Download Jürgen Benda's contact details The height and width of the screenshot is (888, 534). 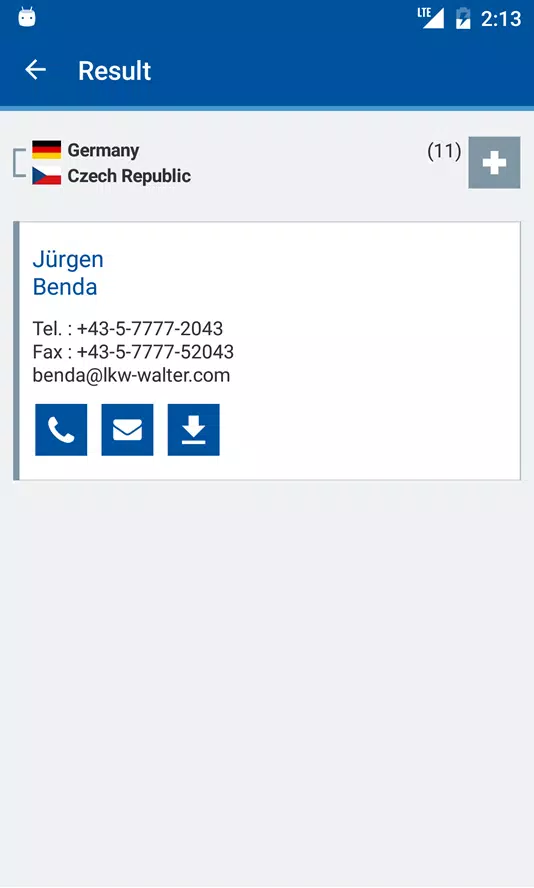[x=194, y=430]
